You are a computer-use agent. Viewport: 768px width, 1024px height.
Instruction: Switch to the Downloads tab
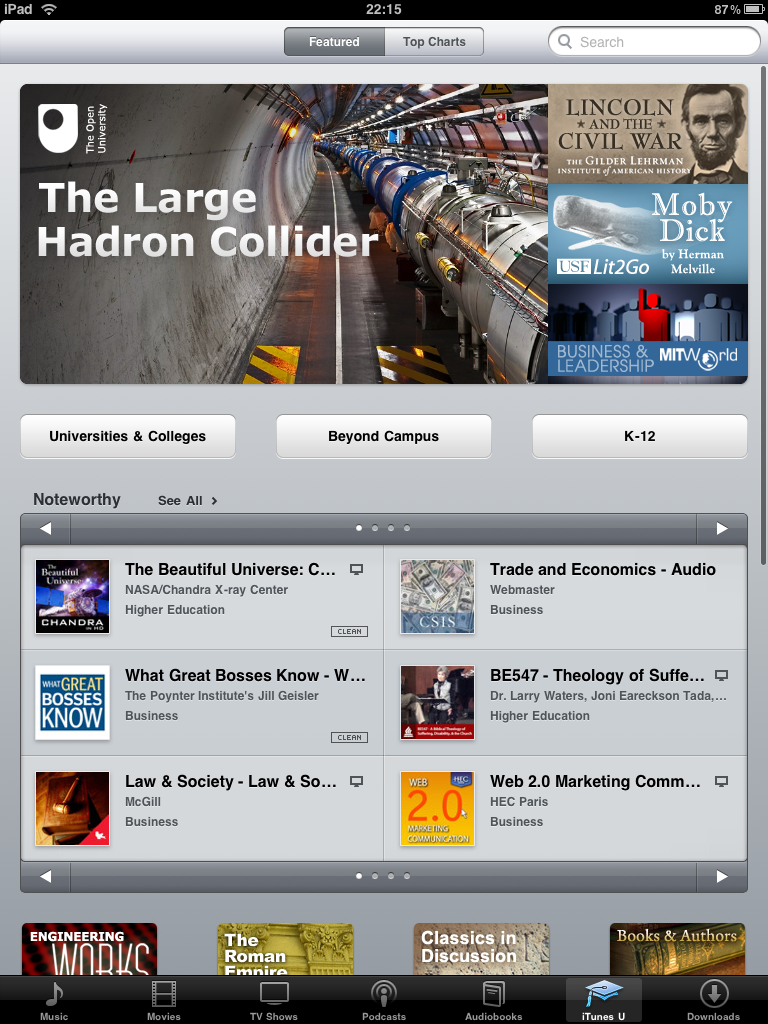pos(713,1000)
